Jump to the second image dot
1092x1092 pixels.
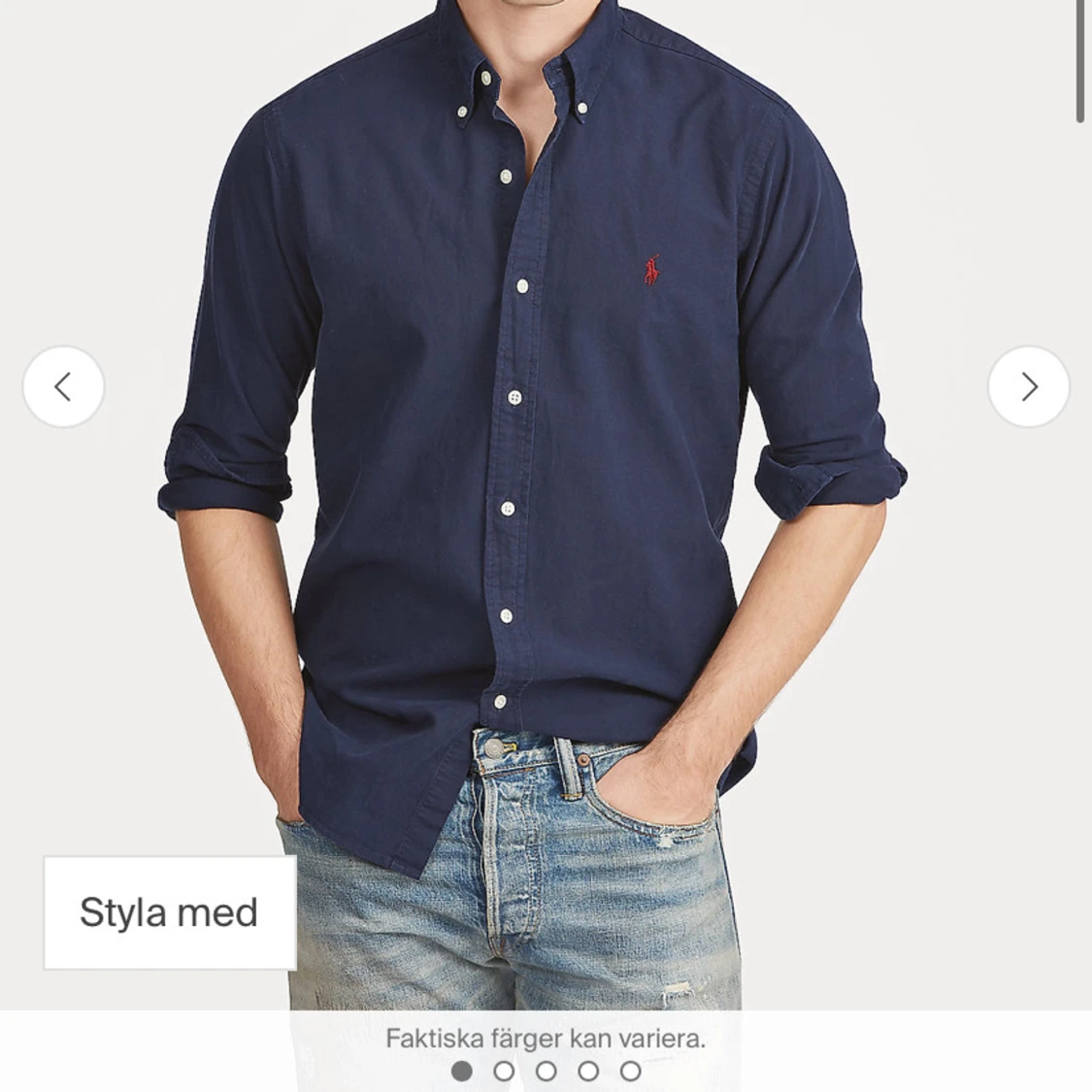tap(504, 1072)
